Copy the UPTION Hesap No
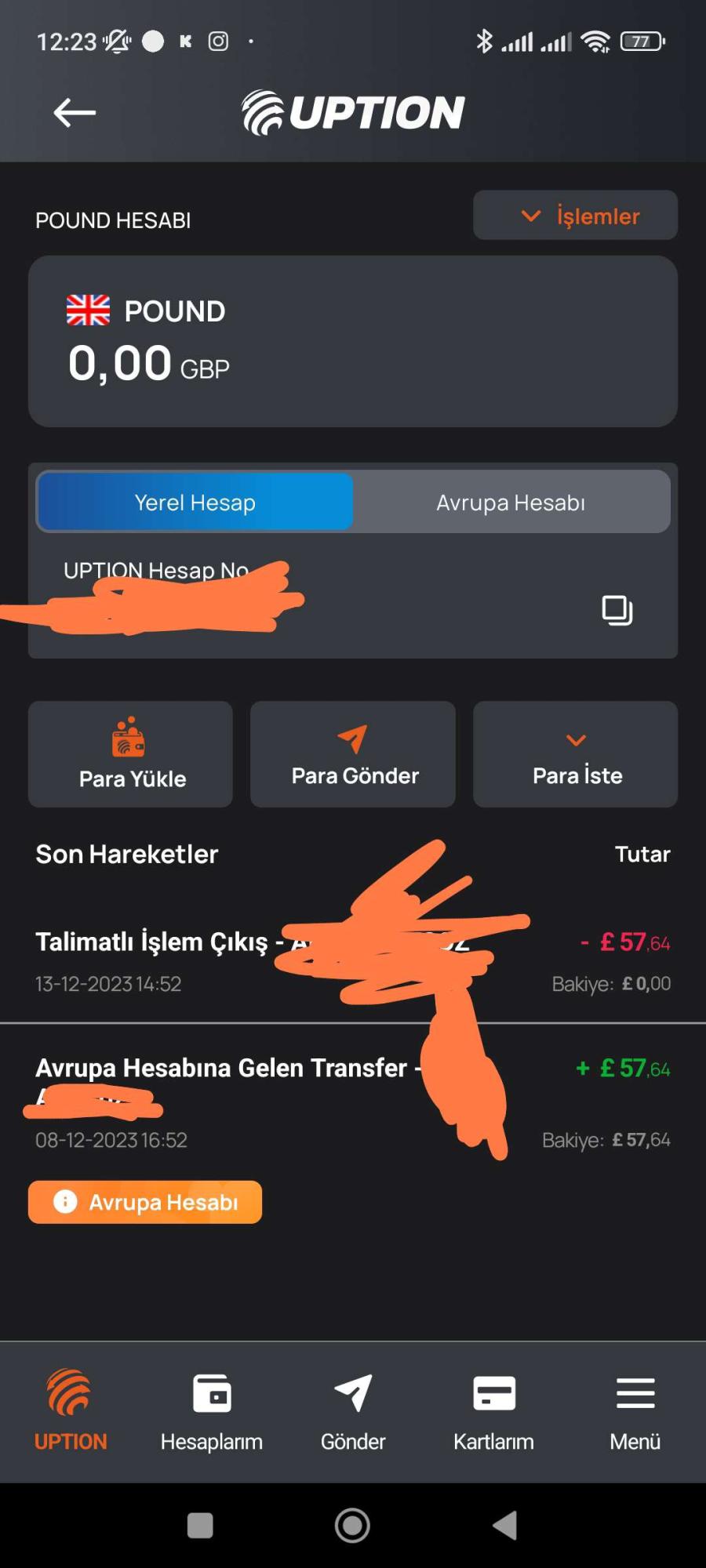Screen dimensions: 706x1568 coord(617,611)
